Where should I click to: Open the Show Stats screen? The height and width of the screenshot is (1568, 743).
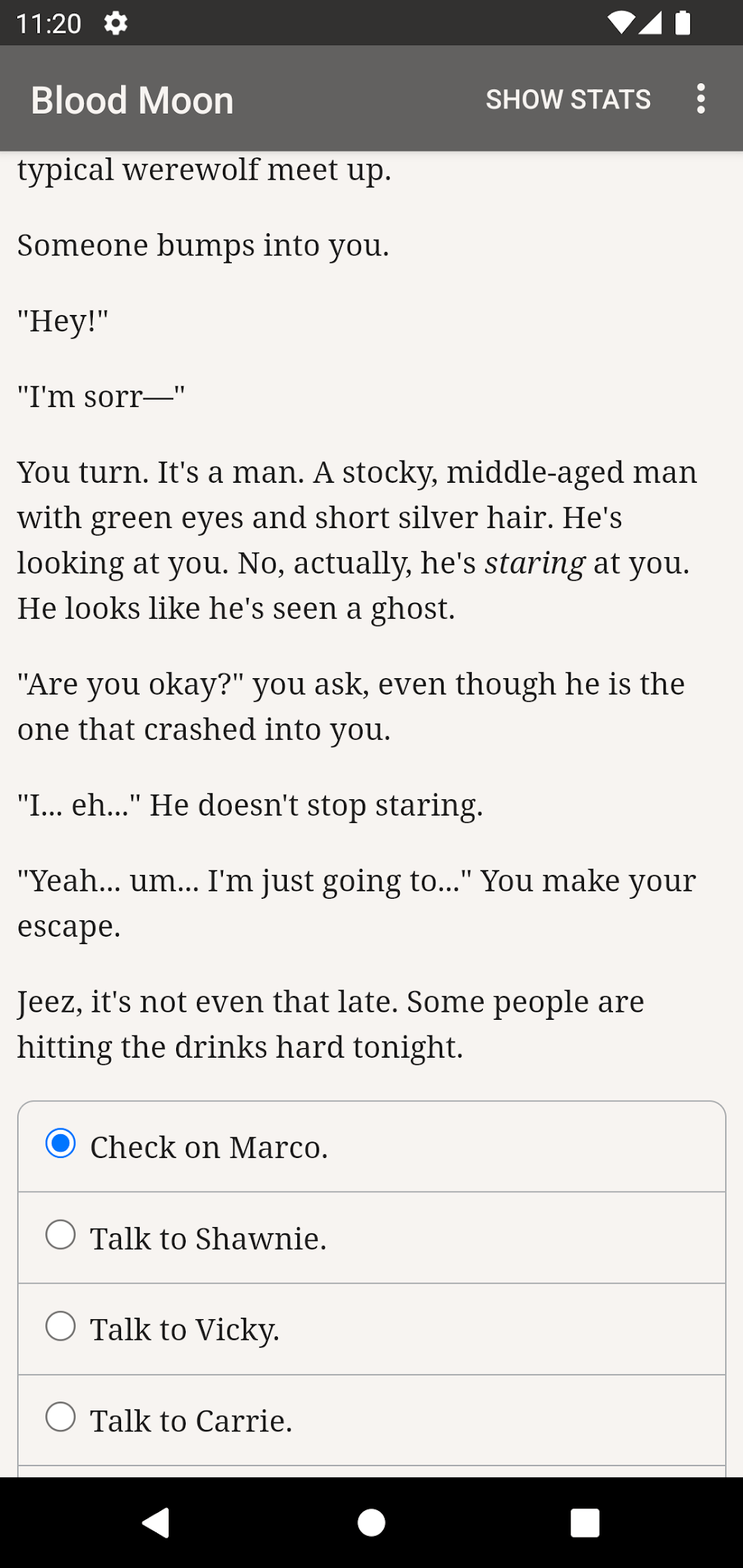(568, 100)
